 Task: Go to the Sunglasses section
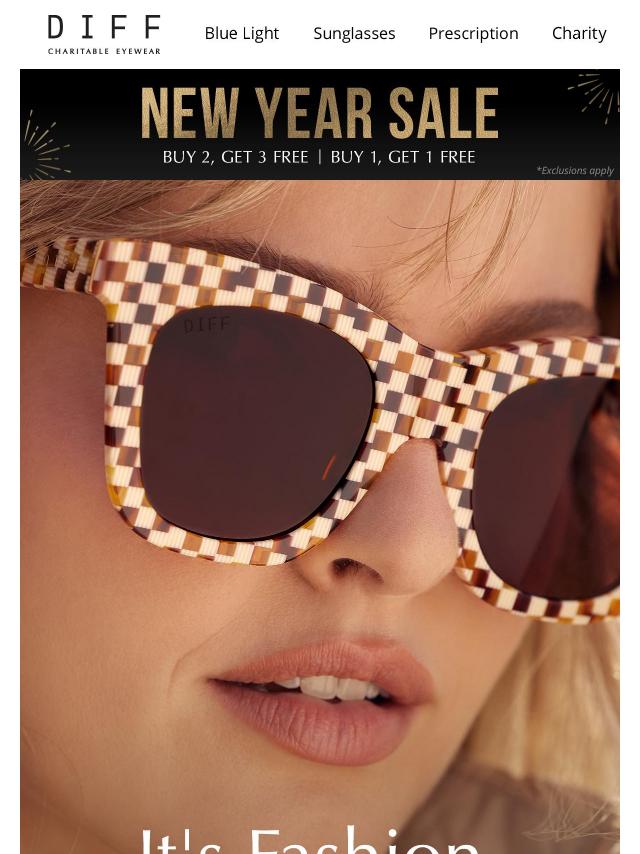(354, 33)
